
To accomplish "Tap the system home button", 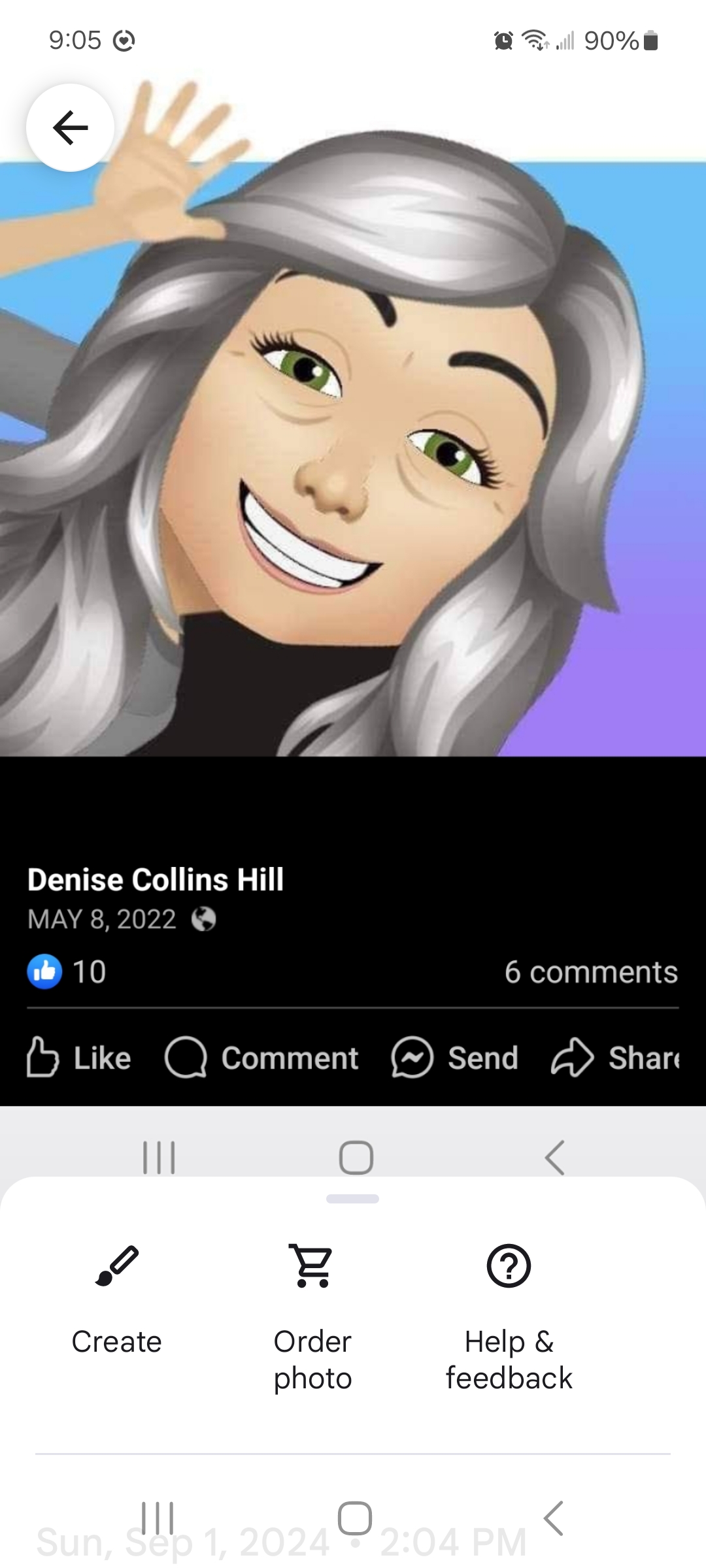I will click(x=355, y=1518).
